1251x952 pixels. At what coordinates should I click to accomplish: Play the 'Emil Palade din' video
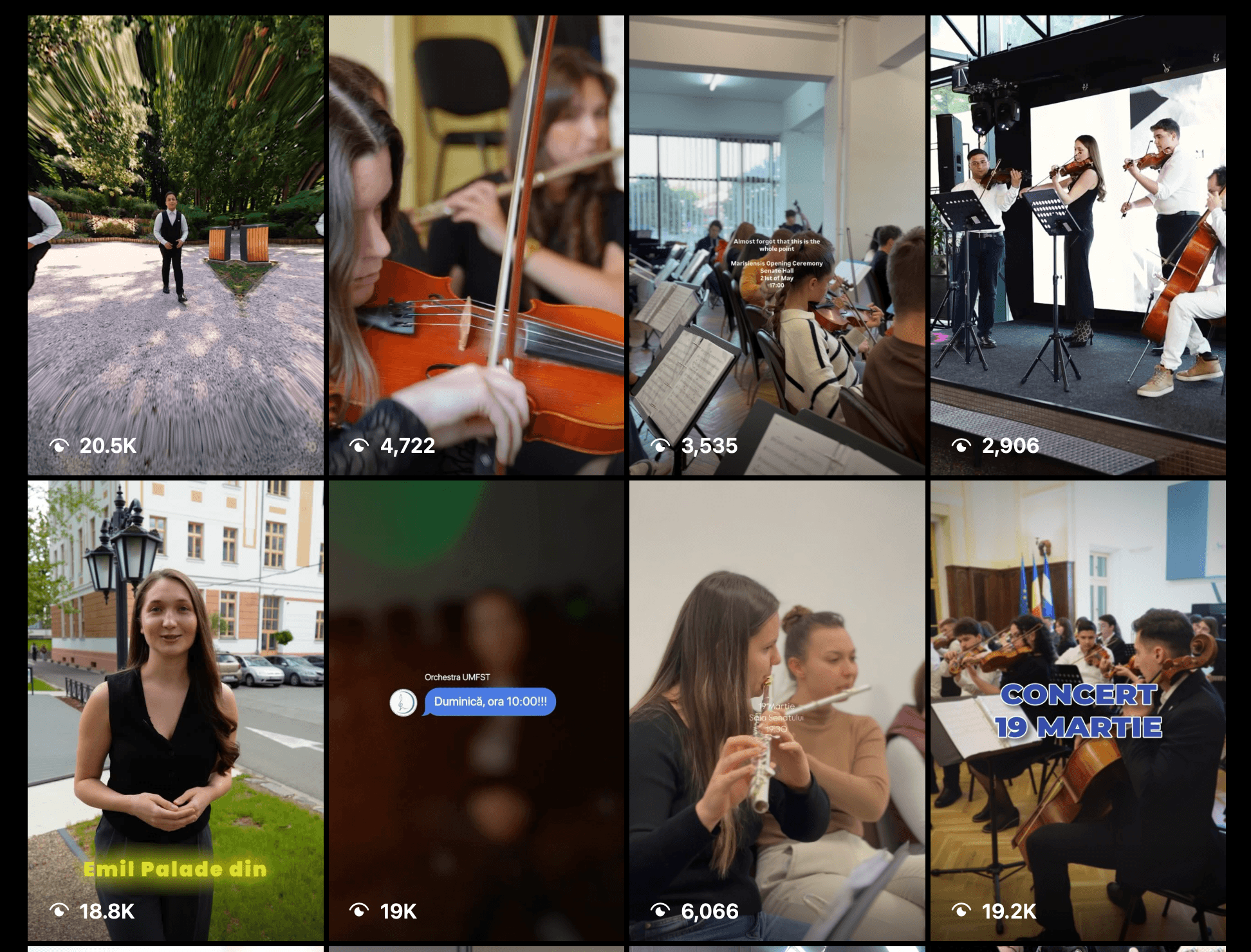click(175, 710)
